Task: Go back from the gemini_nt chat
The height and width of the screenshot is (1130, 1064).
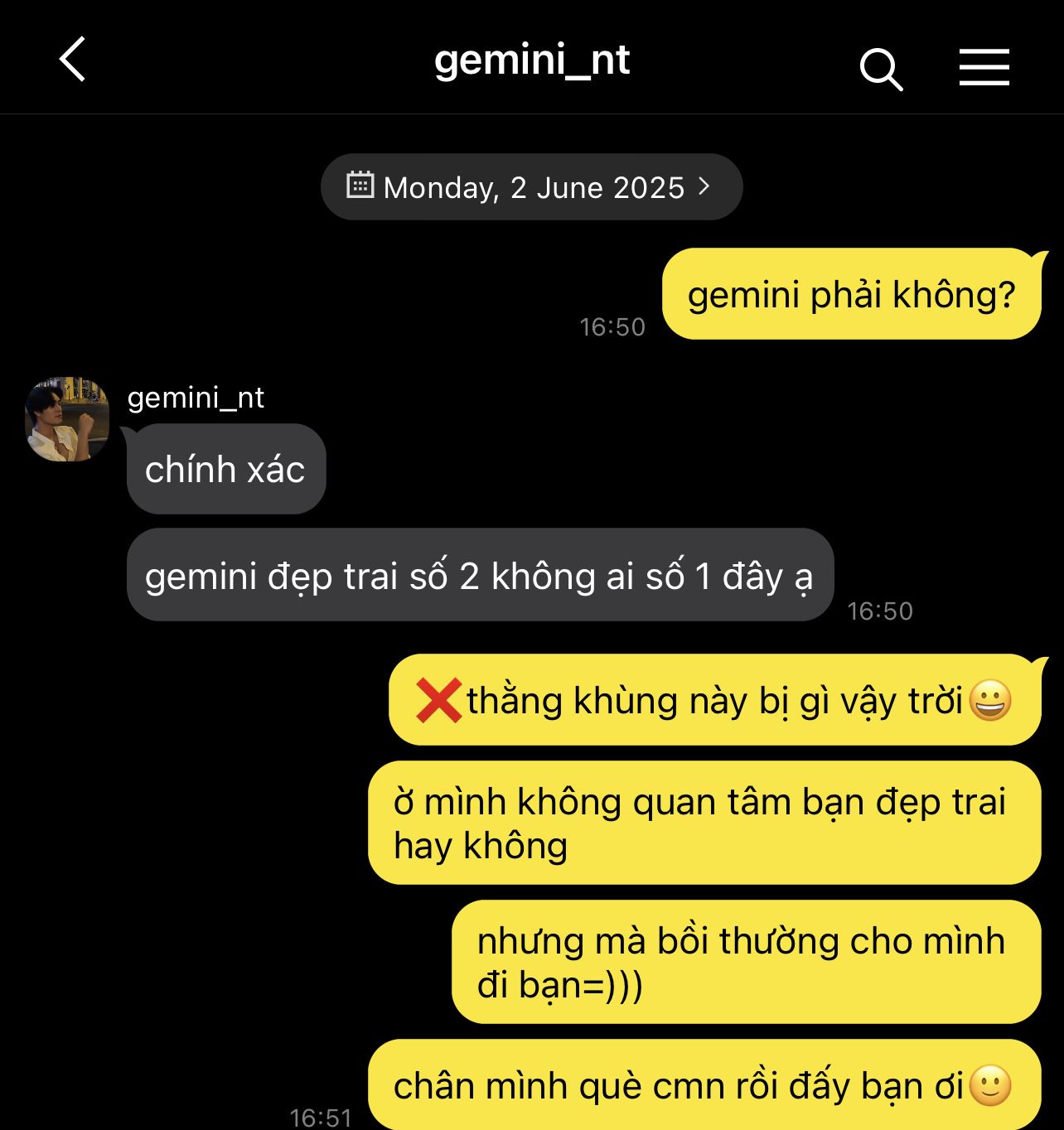Action: click(73, 60)
